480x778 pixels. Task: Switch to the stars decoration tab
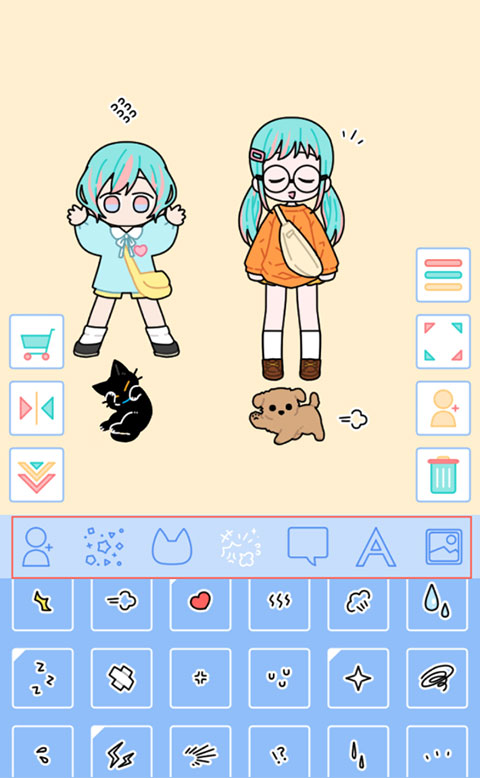click(104, 547)
